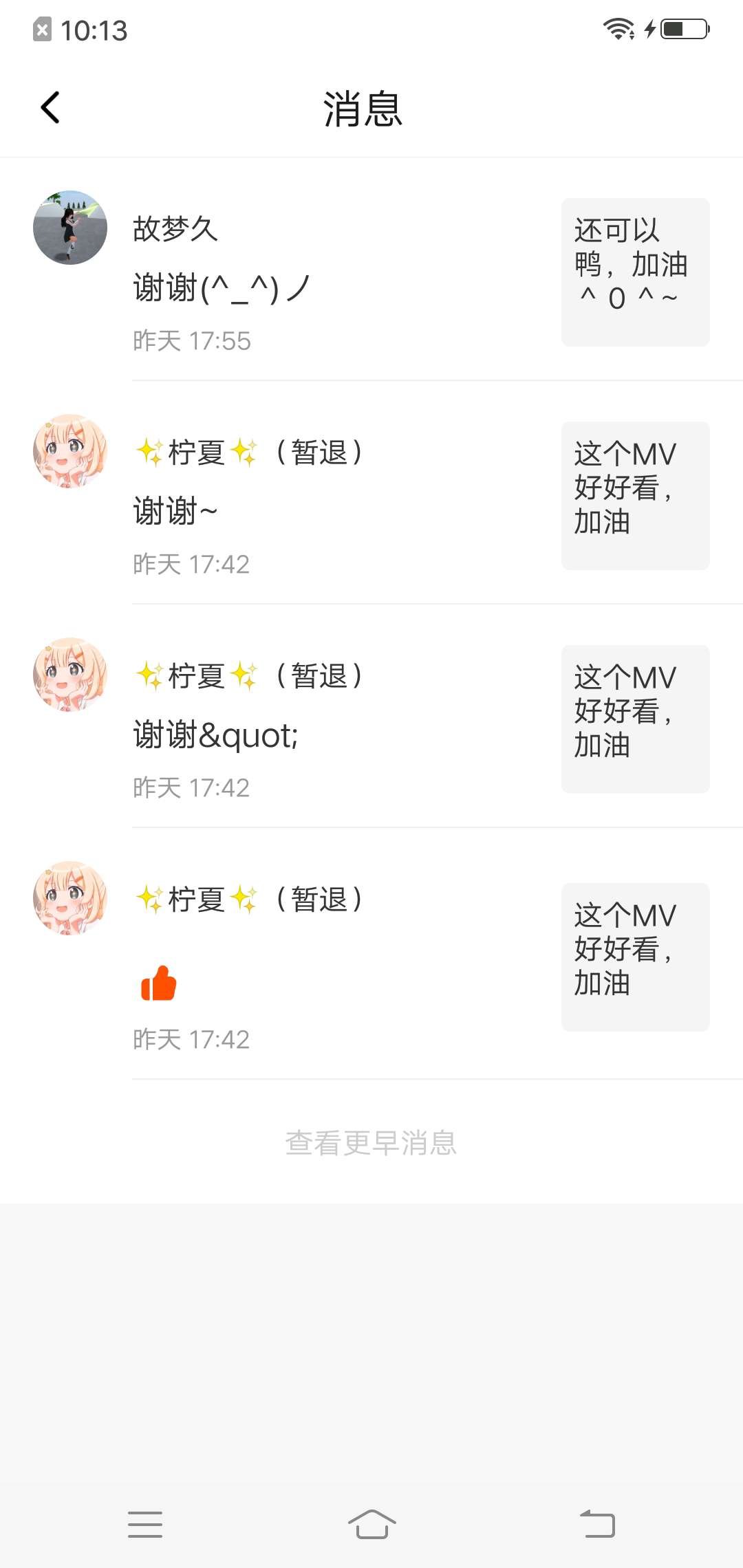Go to the system home screen
Screen dimensions: 743x1568
[x=371, y=1524]
